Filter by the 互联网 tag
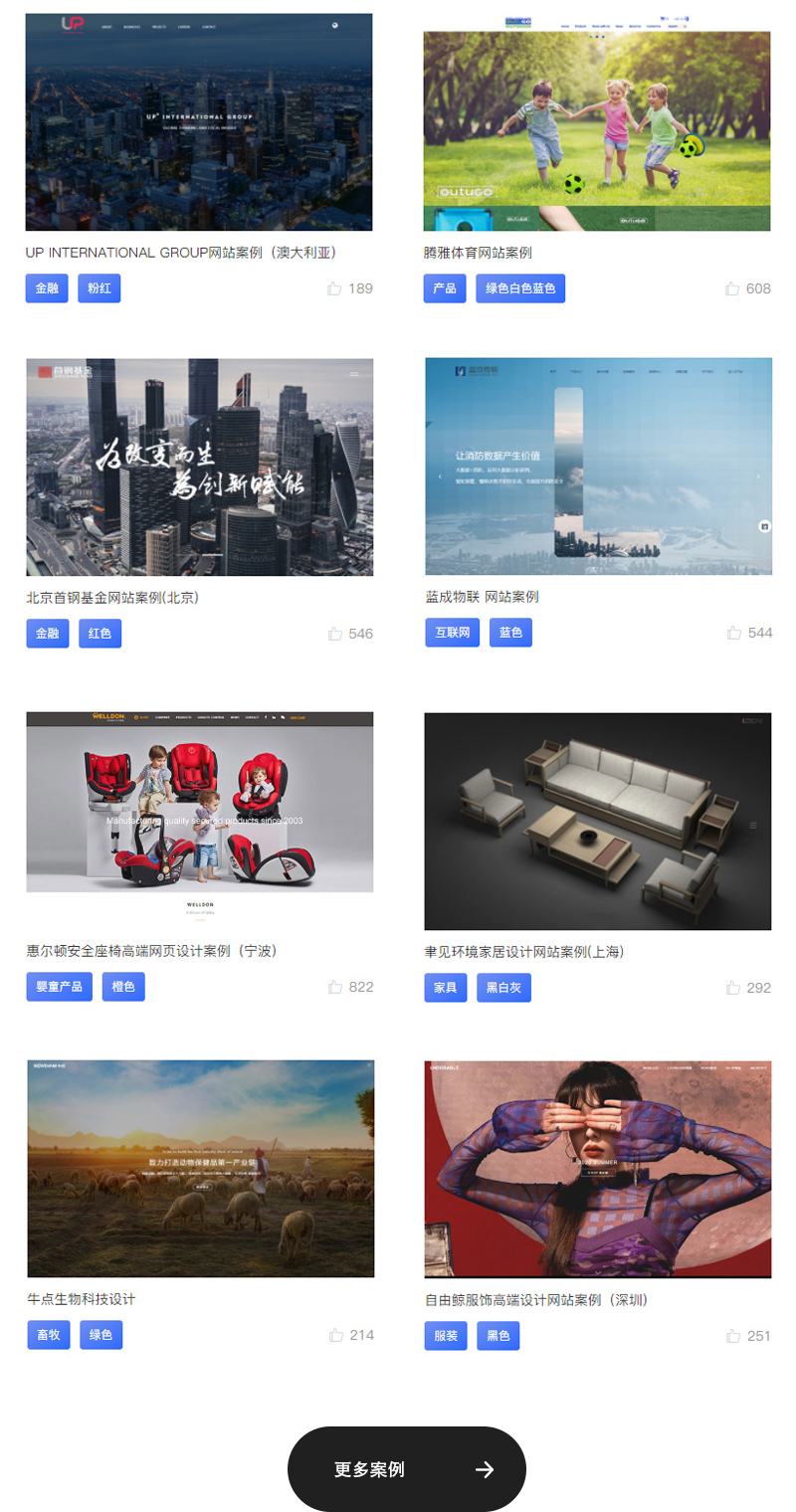This screenshot has height=1512, width=796. (452, 633)
